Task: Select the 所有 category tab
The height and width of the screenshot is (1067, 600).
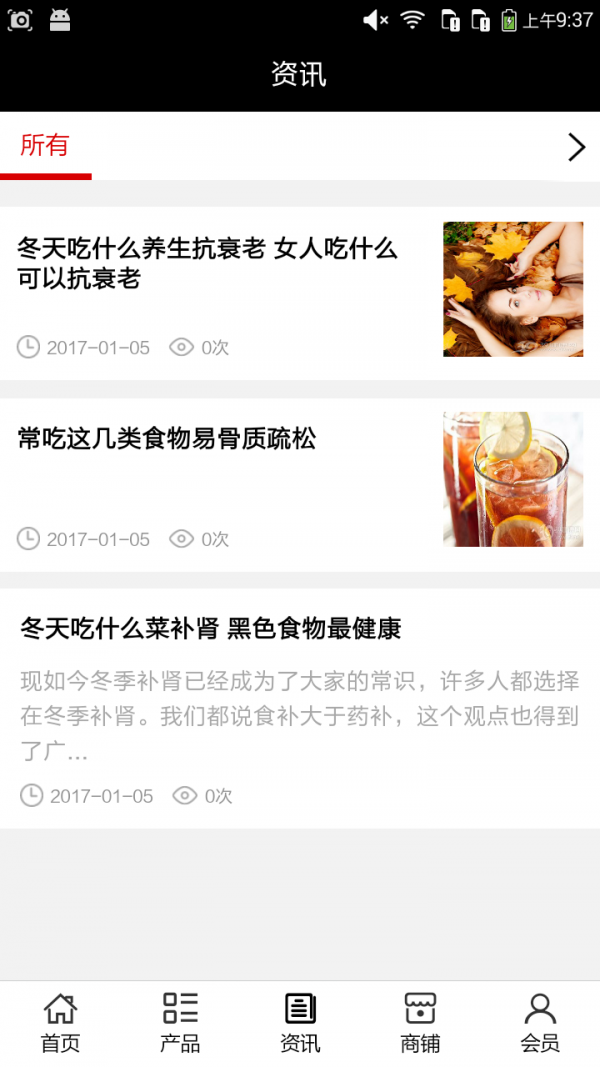Action: pos(45,146)
